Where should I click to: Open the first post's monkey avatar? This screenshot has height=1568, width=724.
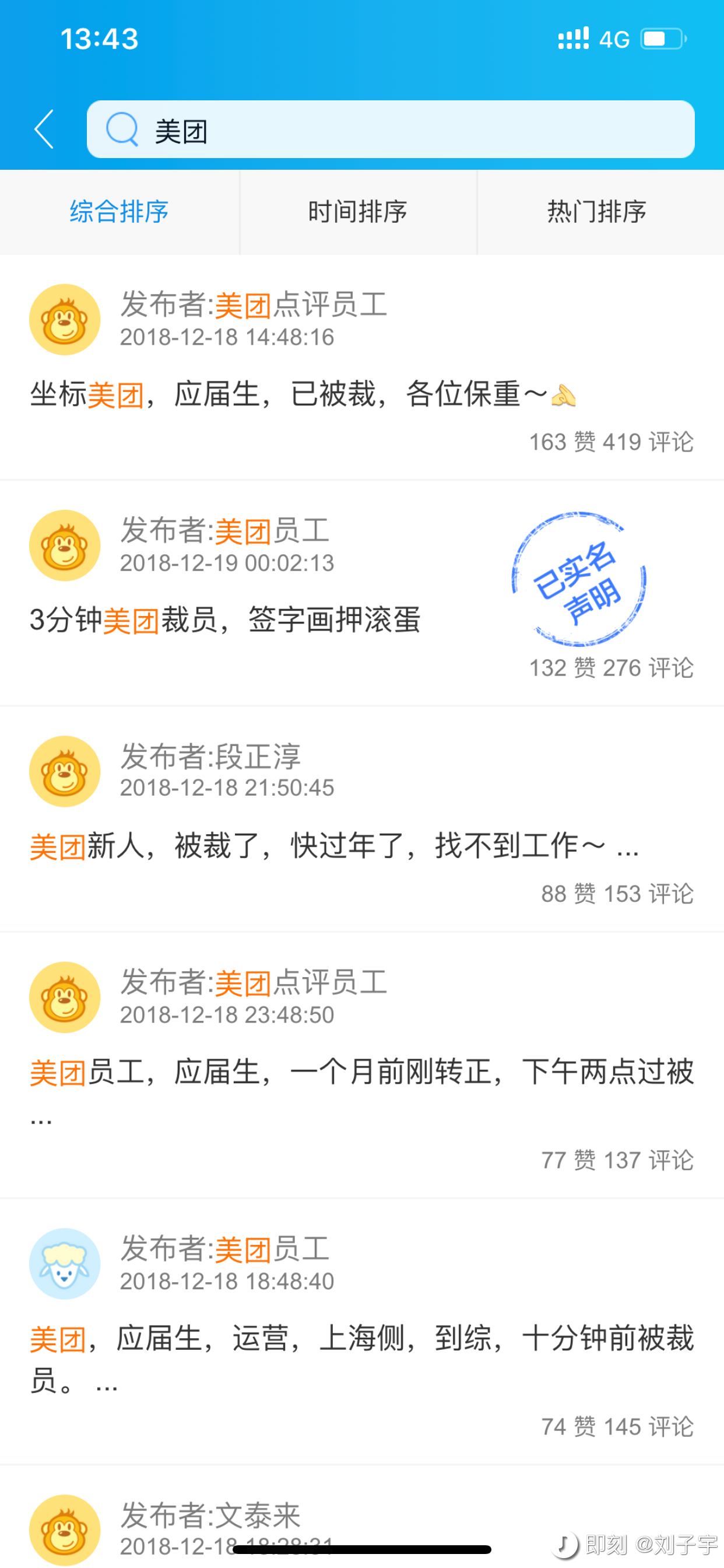coord(65,319)
